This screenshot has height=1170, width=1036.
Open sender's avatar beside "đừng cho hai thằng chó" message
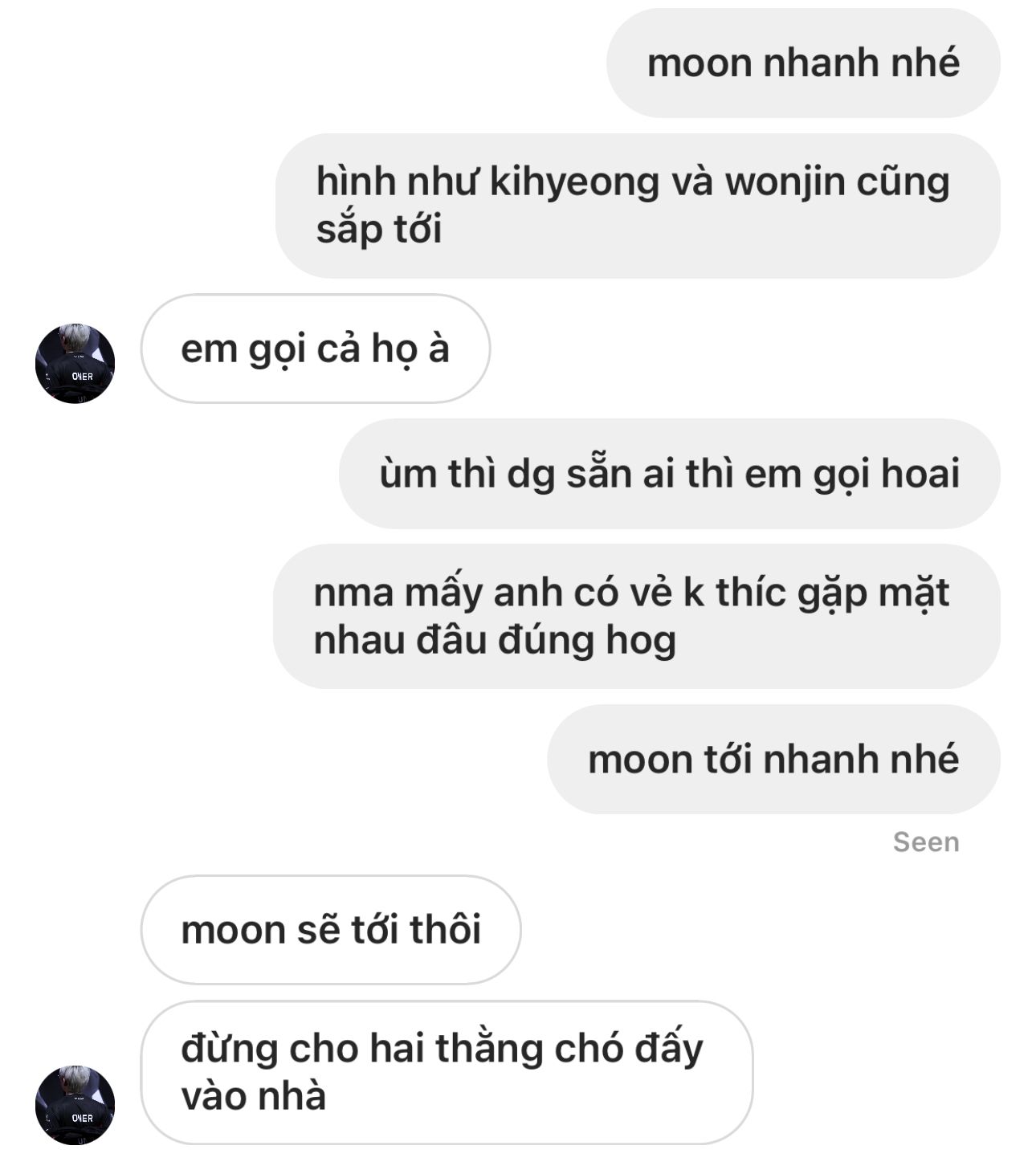(75, 1105)
